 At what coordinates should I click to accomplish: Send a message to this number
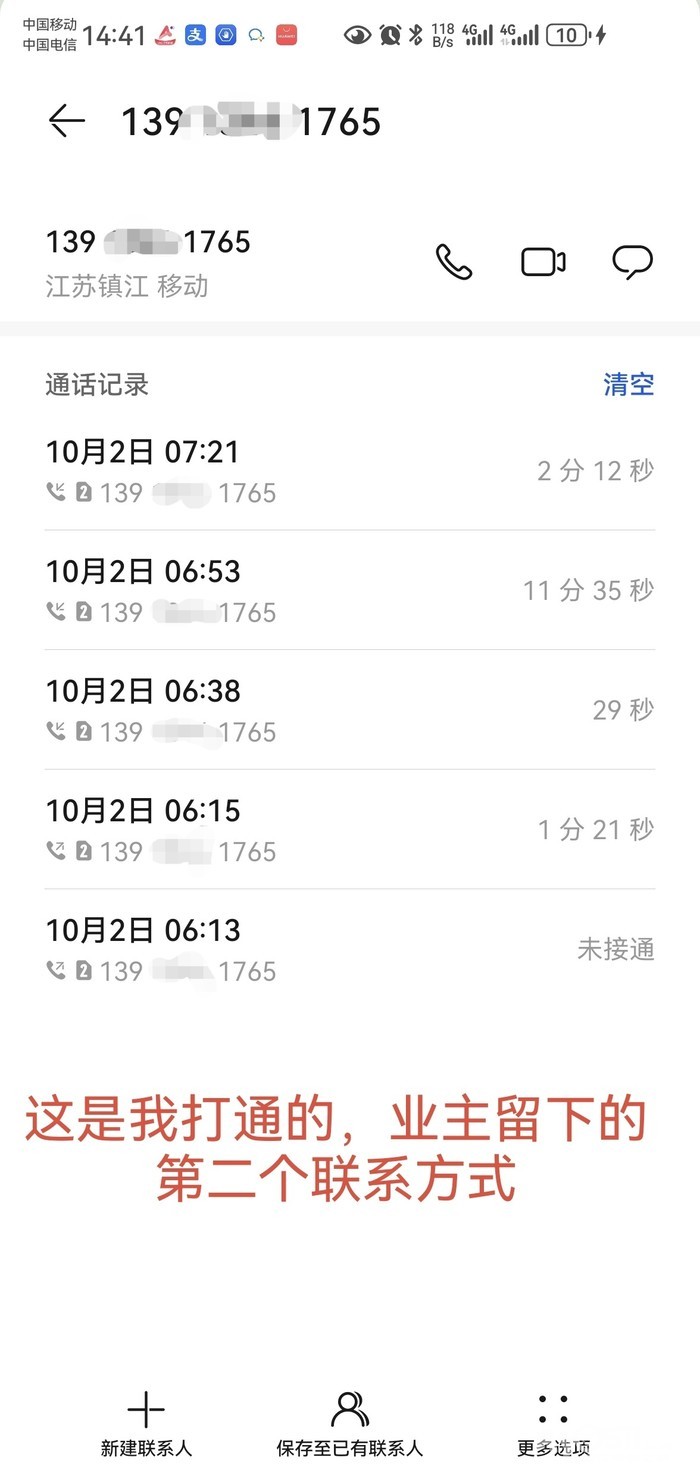(x=632, y=262)
